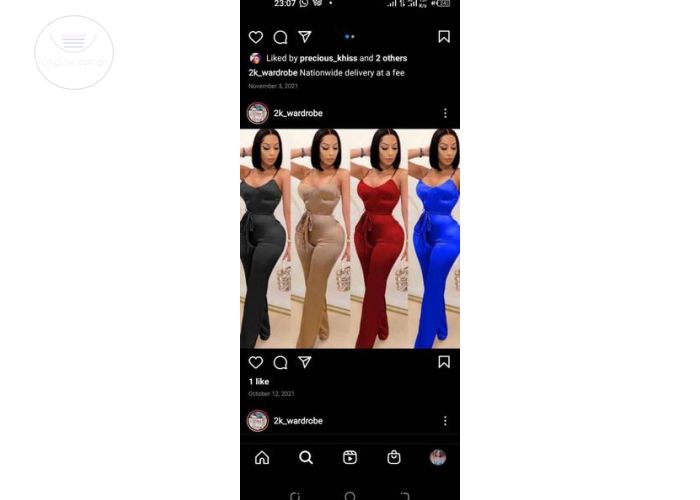700x500 pixels.
Task: Comment on the Nationwide delivery post
Action: click(x=280, y=37)
